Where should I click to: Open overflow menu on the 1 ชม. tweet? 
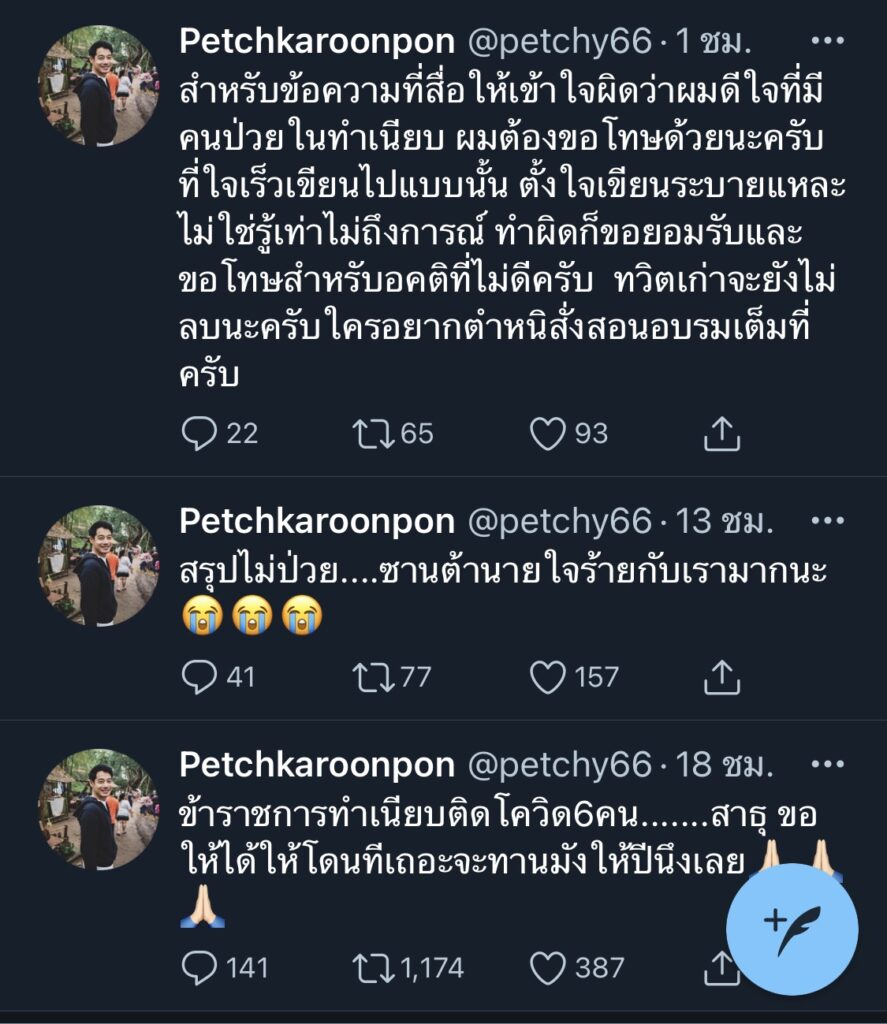pyautogui.click(x=827, y=41)
